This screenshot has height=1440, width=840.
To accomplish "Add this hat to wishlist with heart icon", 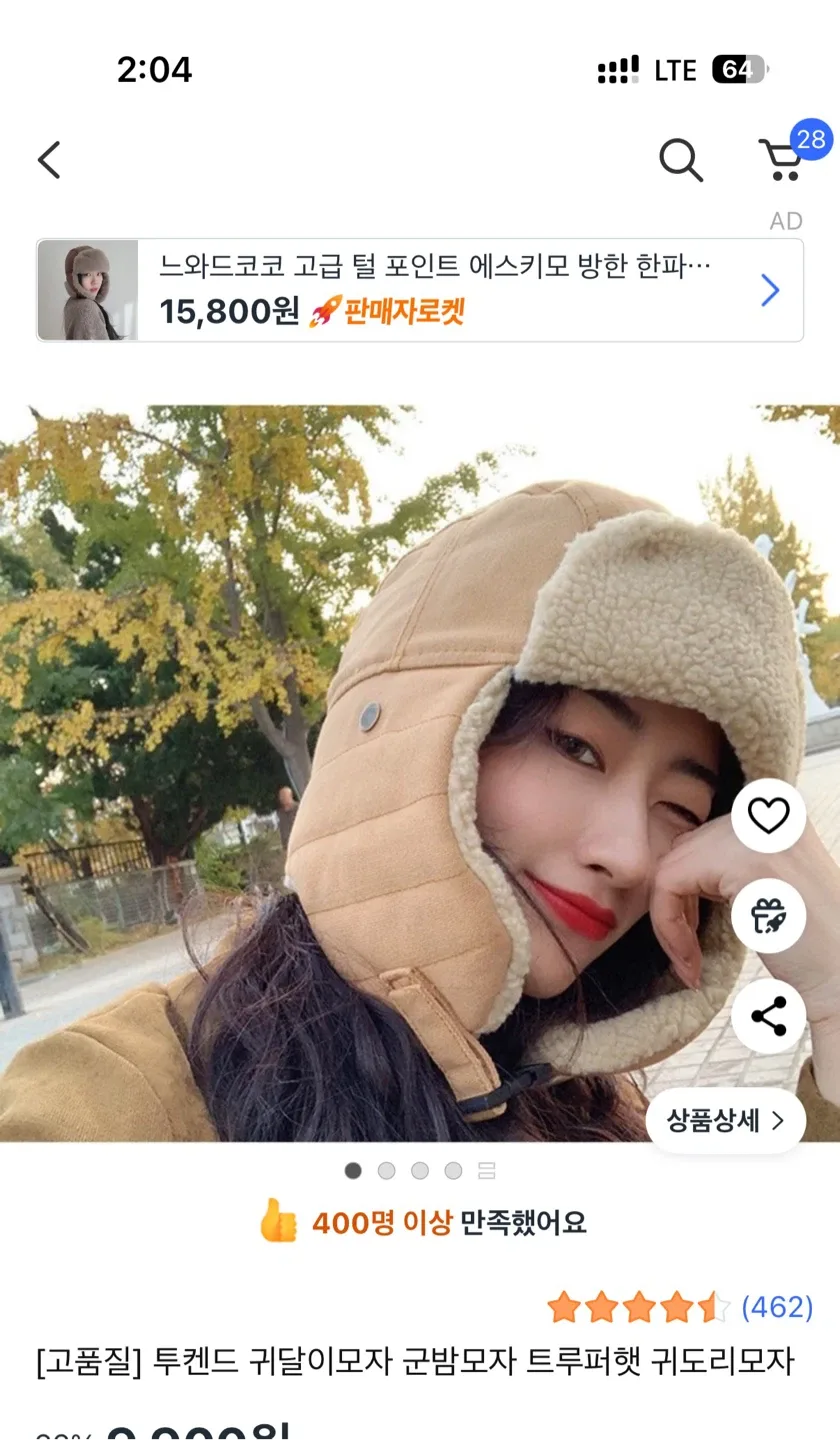I will [x=768, y=816].
